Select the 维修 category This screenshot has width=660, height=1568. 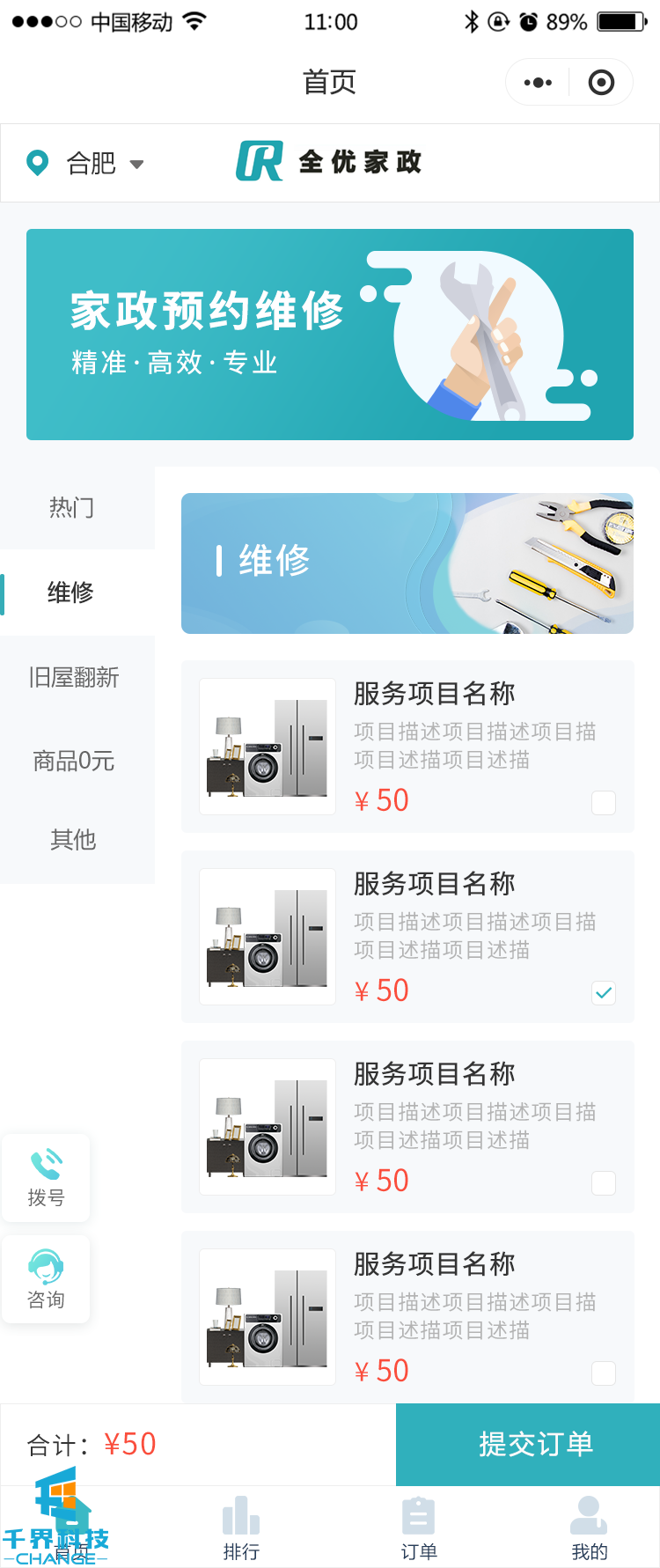coord(72,593)
